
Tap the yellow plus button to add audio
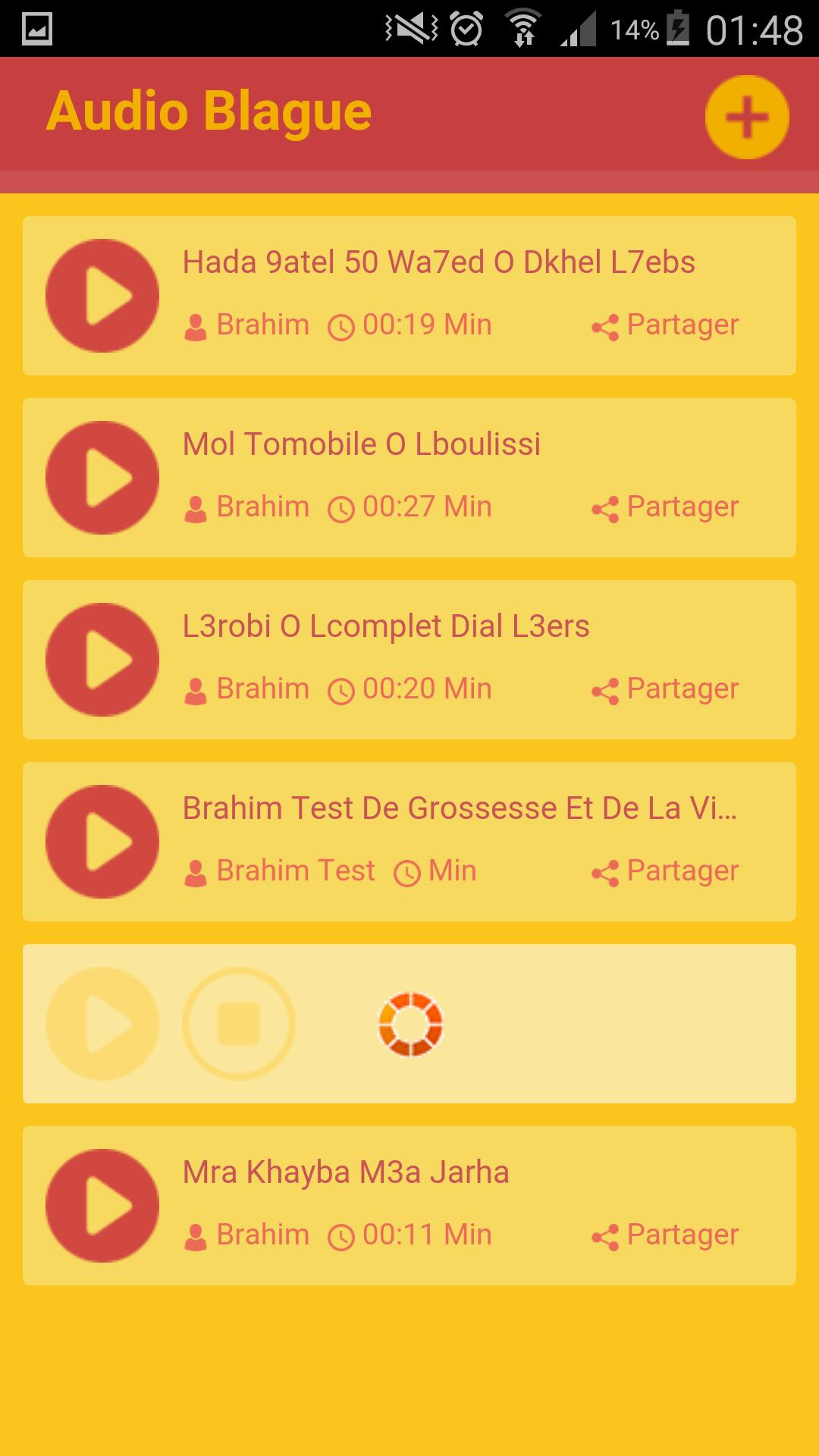[x=747, y=118]
